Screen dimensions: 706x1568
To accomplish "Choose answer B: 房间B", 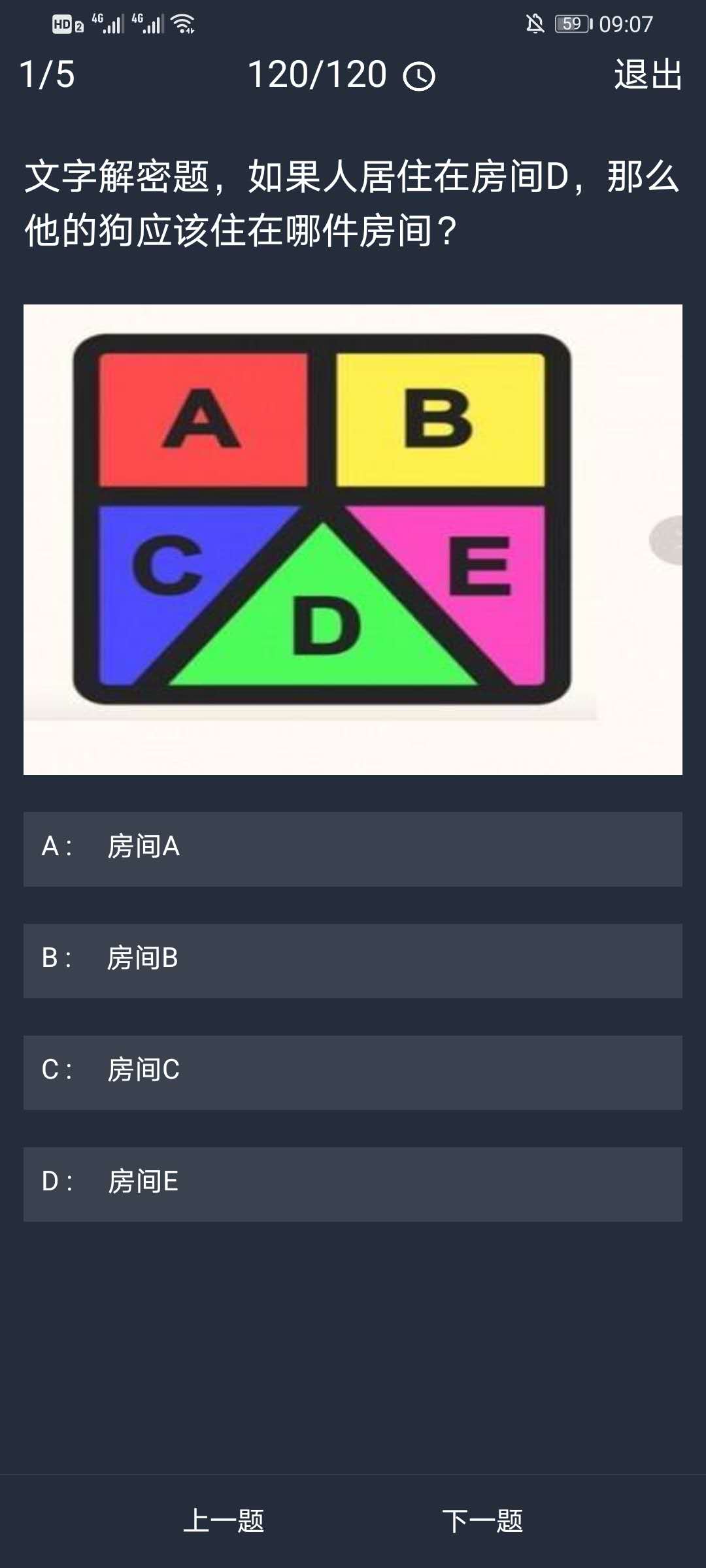I will [x=353, y=960].
